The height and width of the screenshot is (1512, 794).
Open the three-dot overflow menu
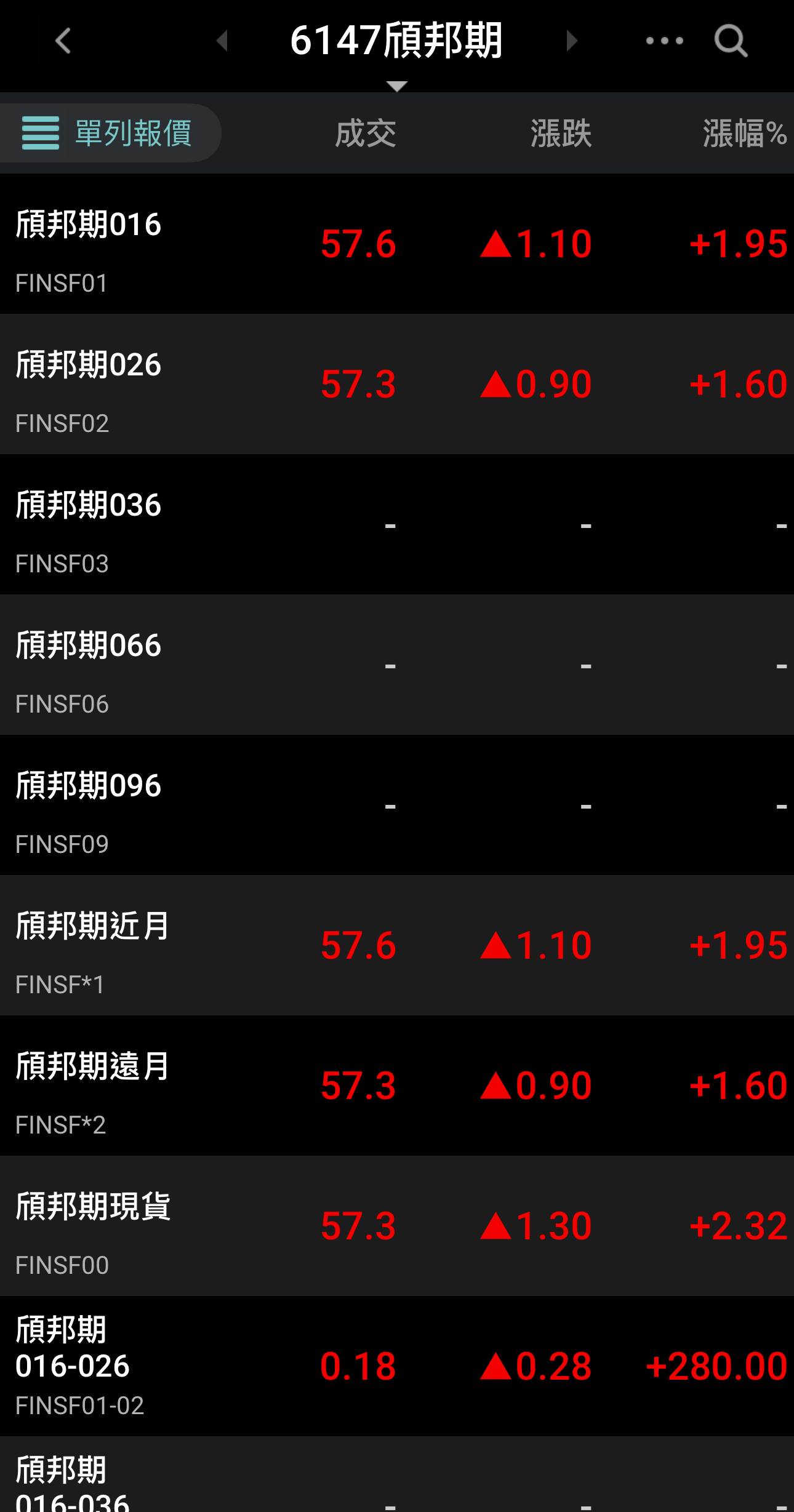pos(664,41)
